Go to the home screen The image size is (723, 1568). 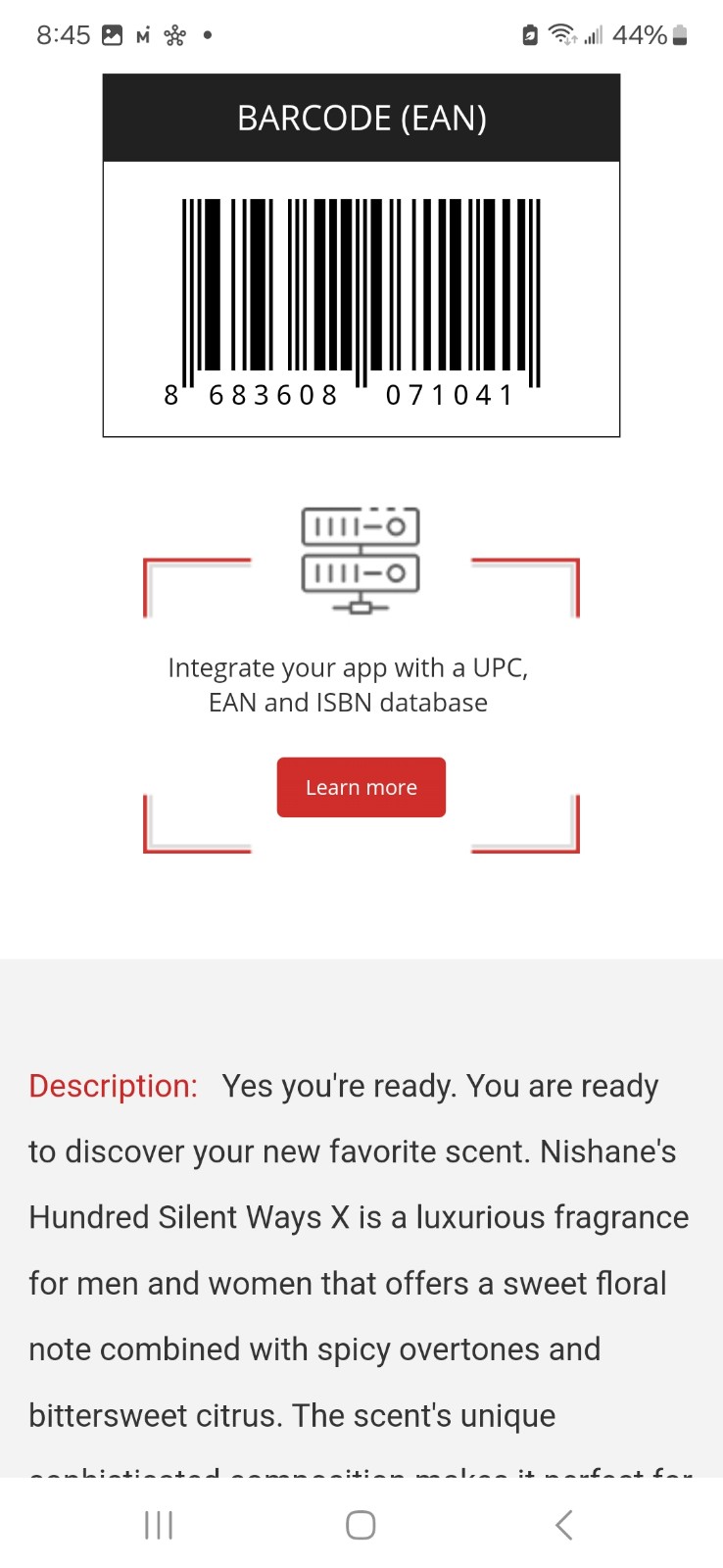coord(361,1525)
